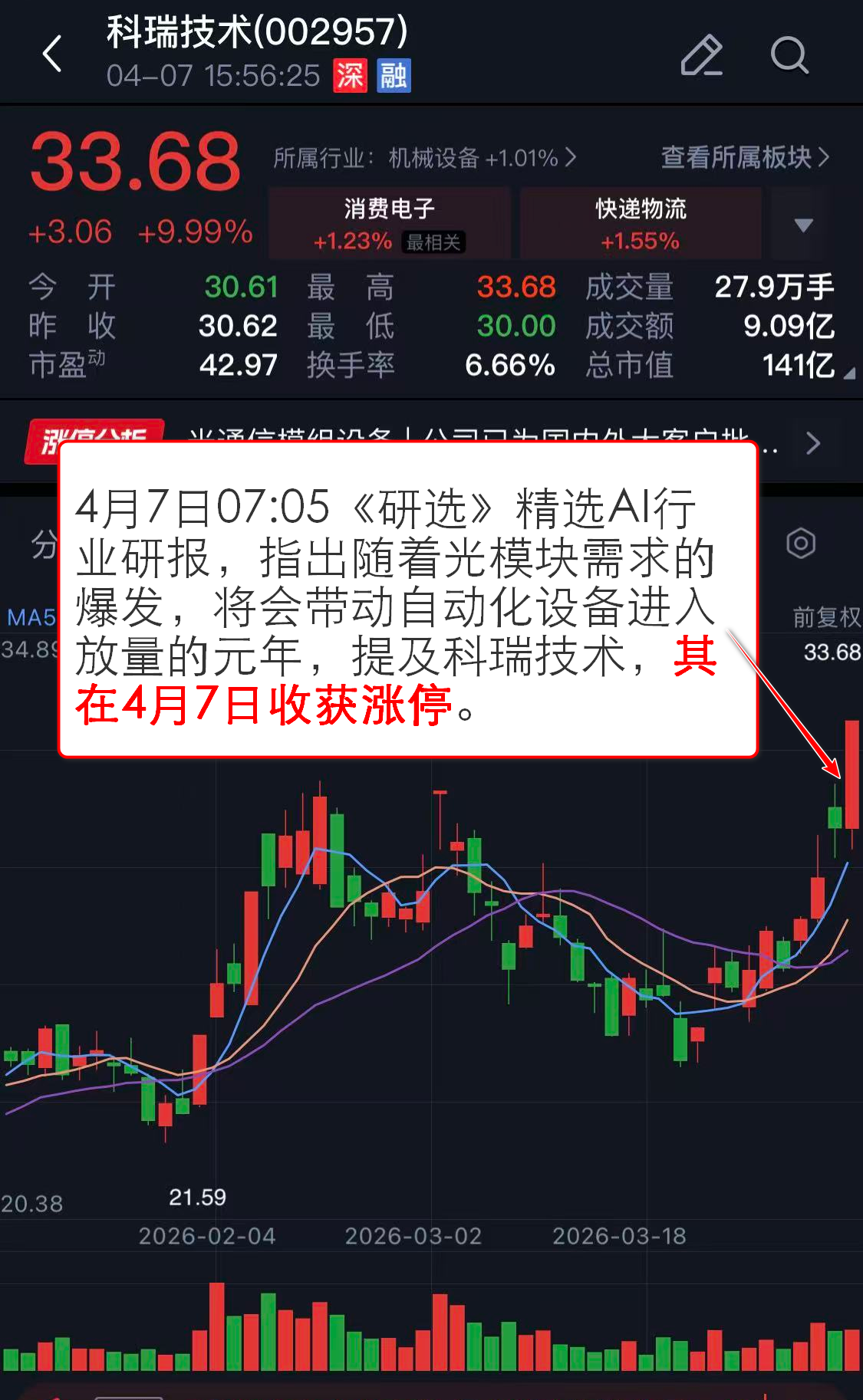Go back using the top-left arrow
Image resolution: width=863 pixels, height=1400 pixels.
(x=52, y=54)
